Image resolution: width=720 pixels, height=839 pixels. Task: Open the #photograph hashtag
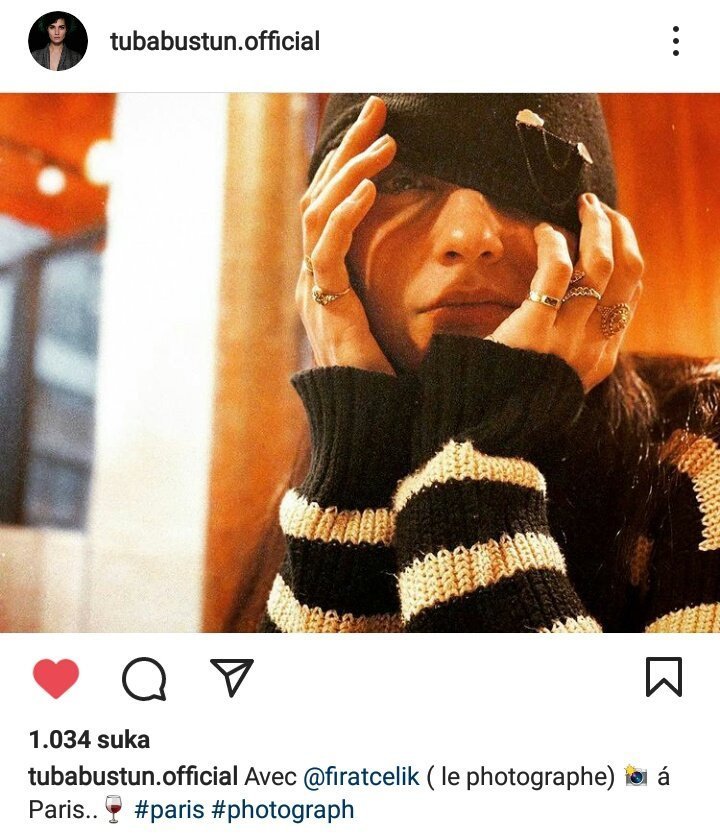[x=284, y=809]
